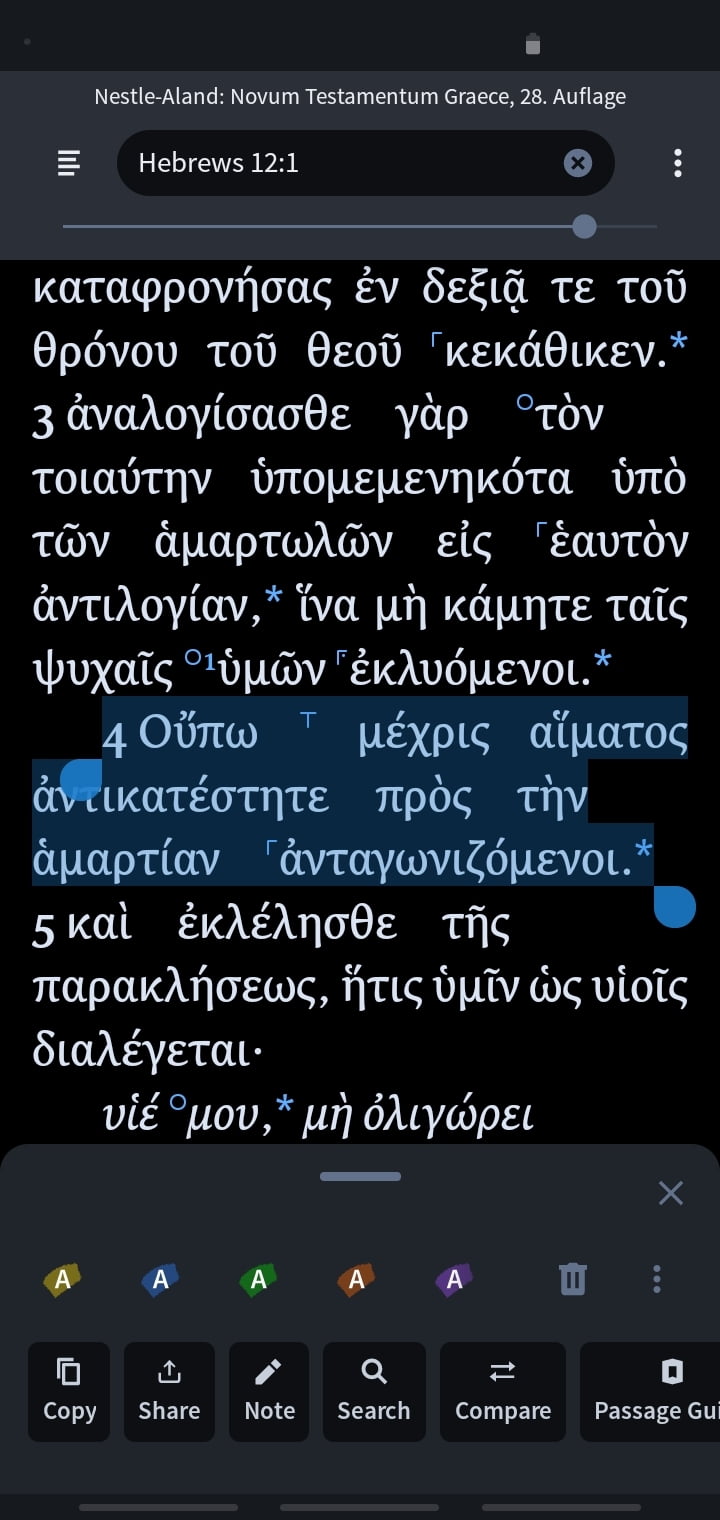
Task: Copy the selected verse
Action: coord(70,1391)
